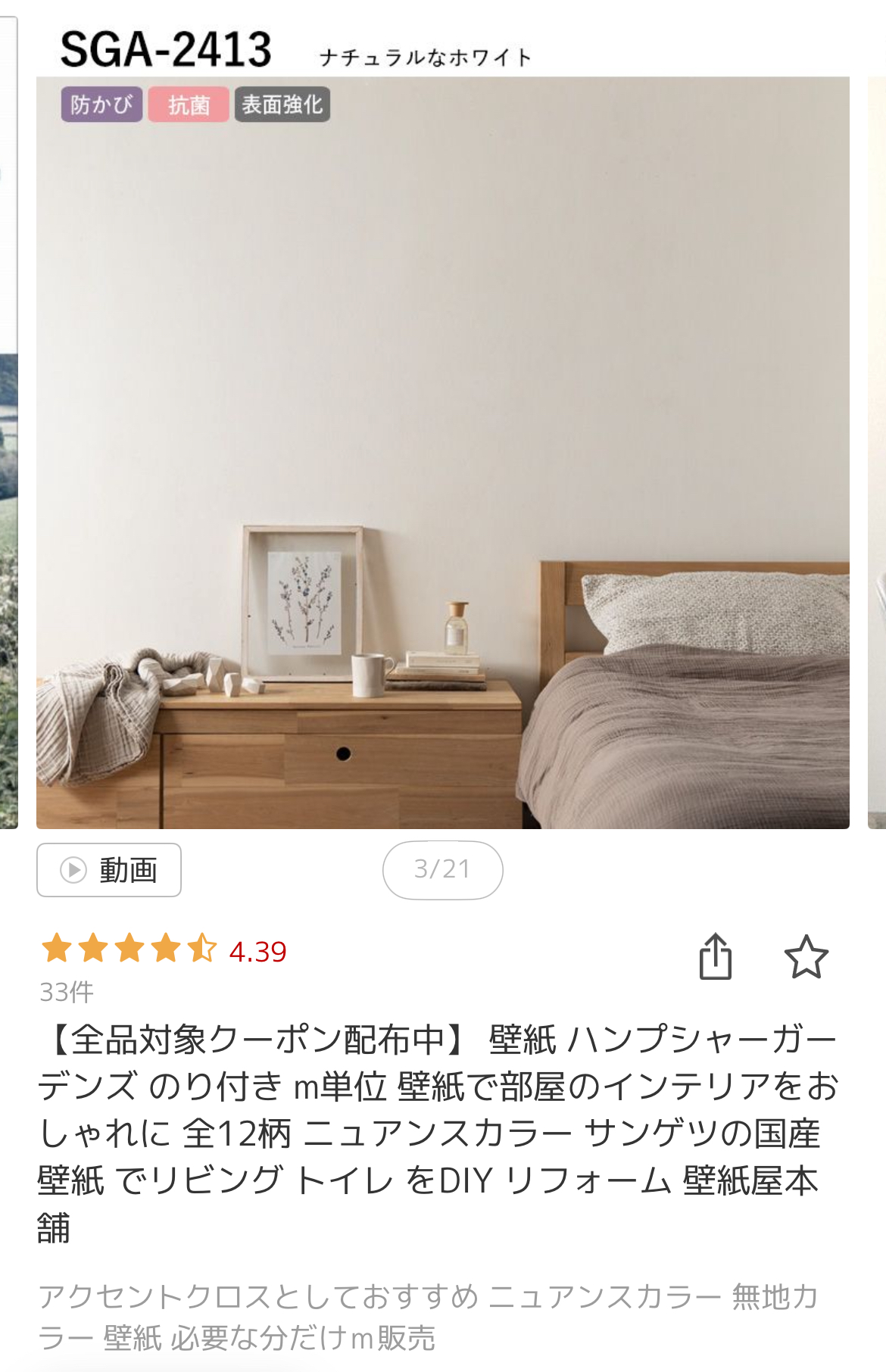Open the 33件 customer reviews
The width and height of the screenshot is (886, 1372).
[x=67, y=992]
